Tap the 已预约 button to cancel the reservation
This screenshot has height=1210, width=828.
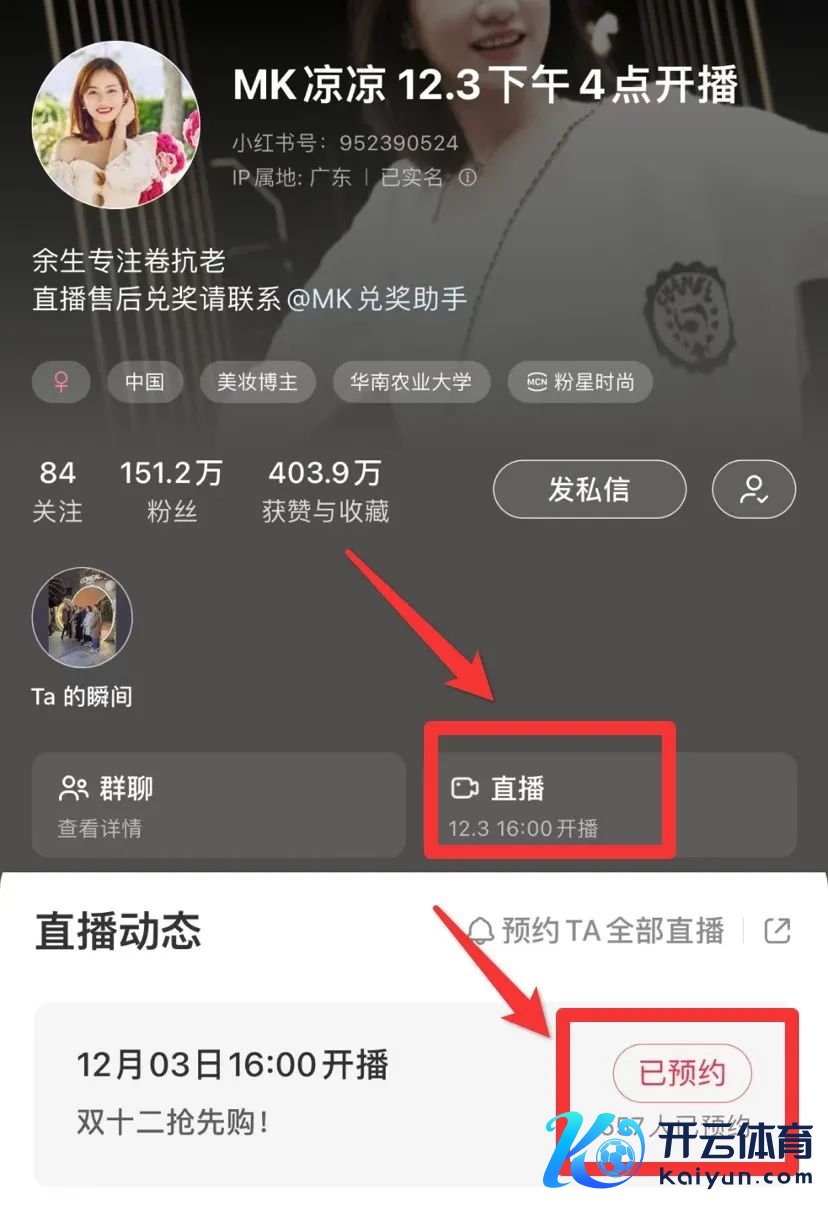pyautogui.click(x=682, y=1073)
